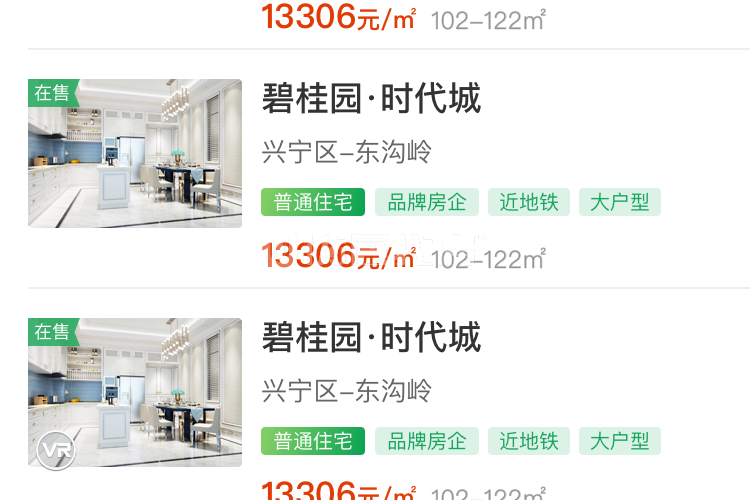Open the 碧桂园·时代城 listing with the VR badge
This screenshot has width=750, height=500.
[x=371, y=338]
